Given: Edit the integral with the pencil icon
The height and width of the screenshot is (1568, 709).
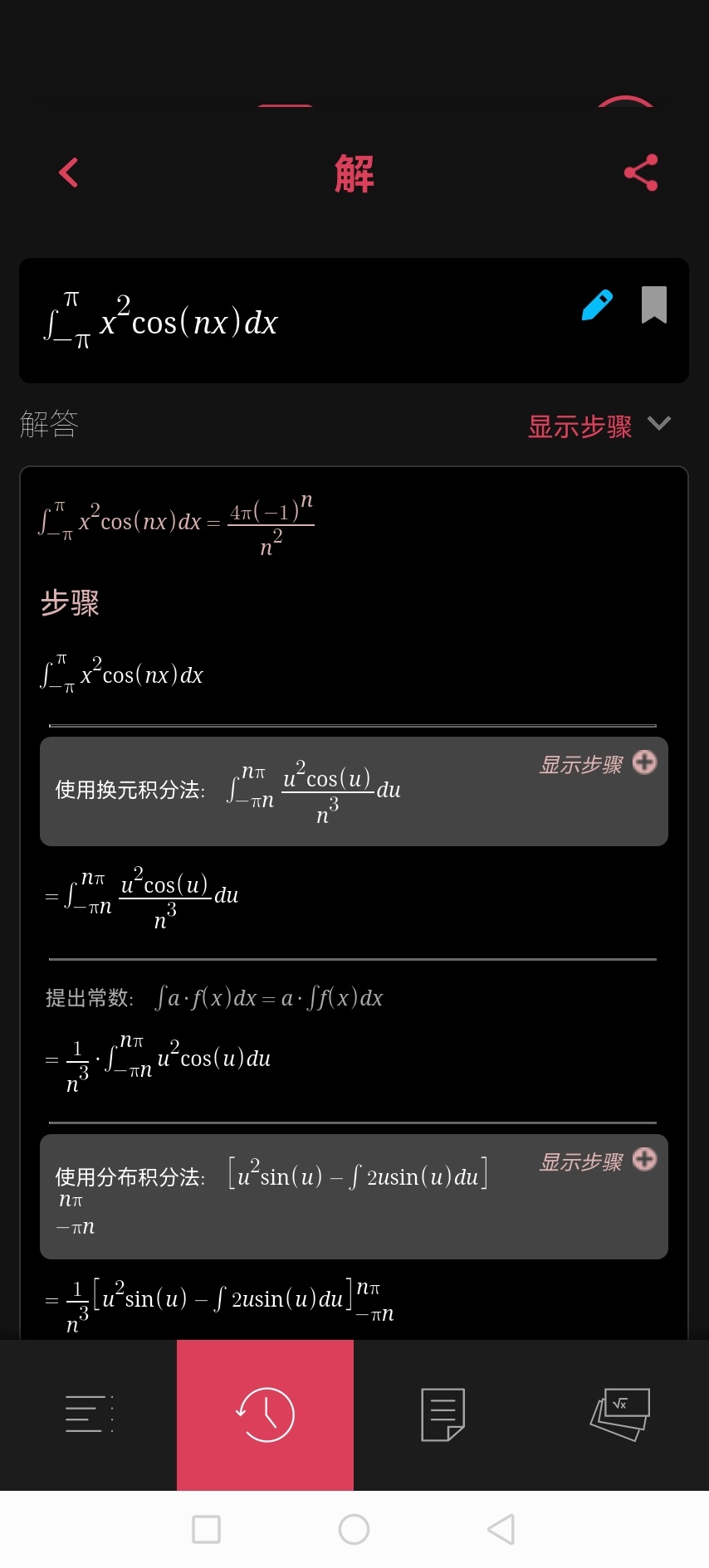Looking at the screenshot, I should click(597, 305).
